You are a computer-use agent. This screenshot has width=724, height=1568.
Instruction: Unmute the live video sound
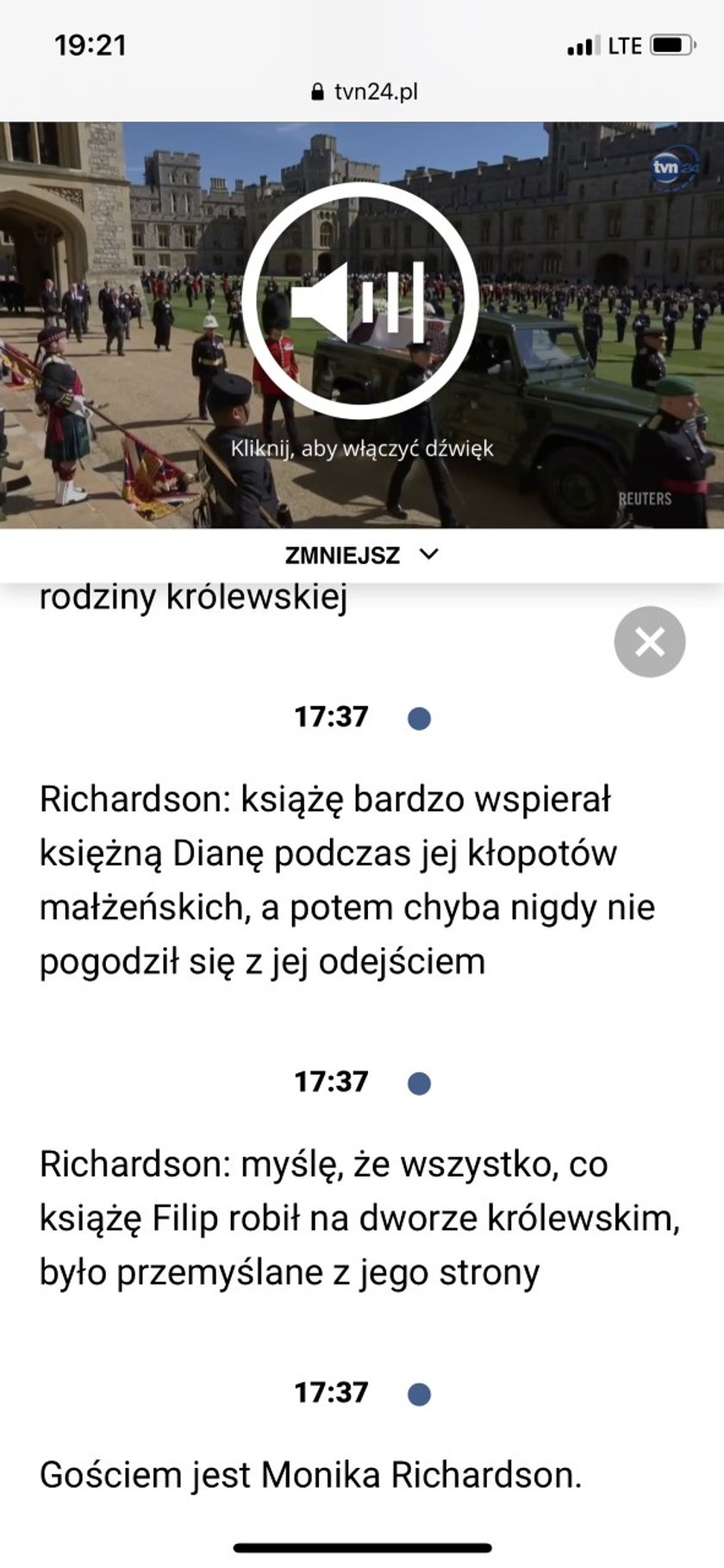pos(360,303)
